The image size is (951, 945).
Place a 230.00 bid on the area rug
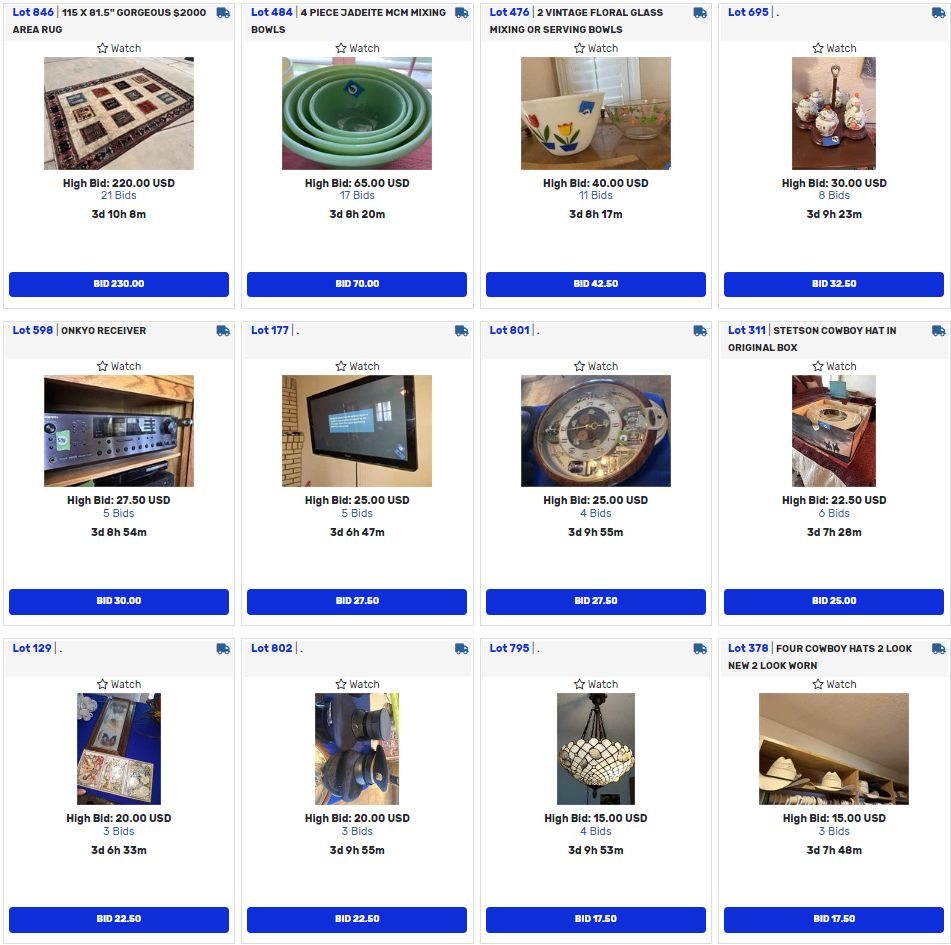(x=119, y=284)
